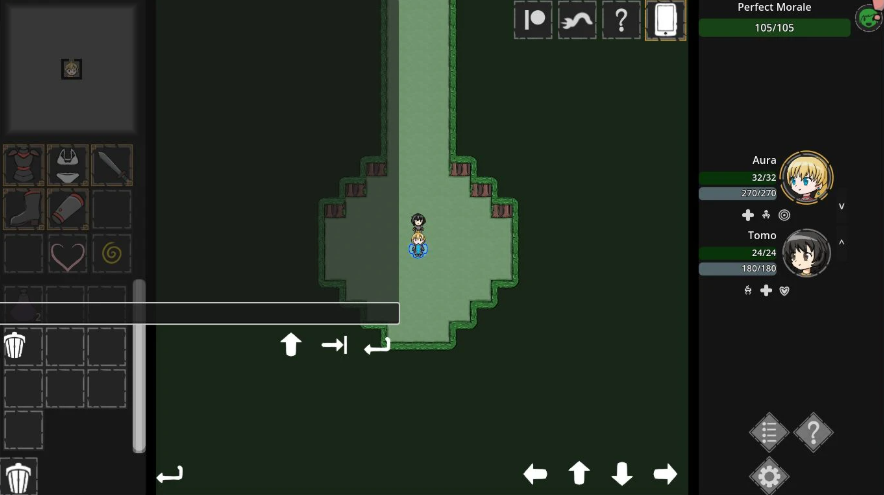The image size is (884, 495).
Task: Select Tomo's character portrait
Action: [x=806, y=253]
